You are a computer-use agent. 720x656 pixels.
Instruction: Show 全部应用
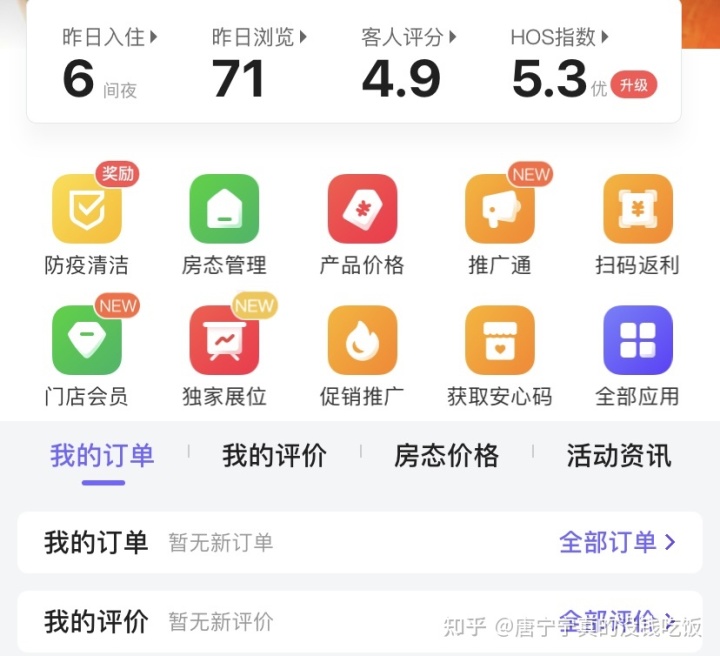637,341
